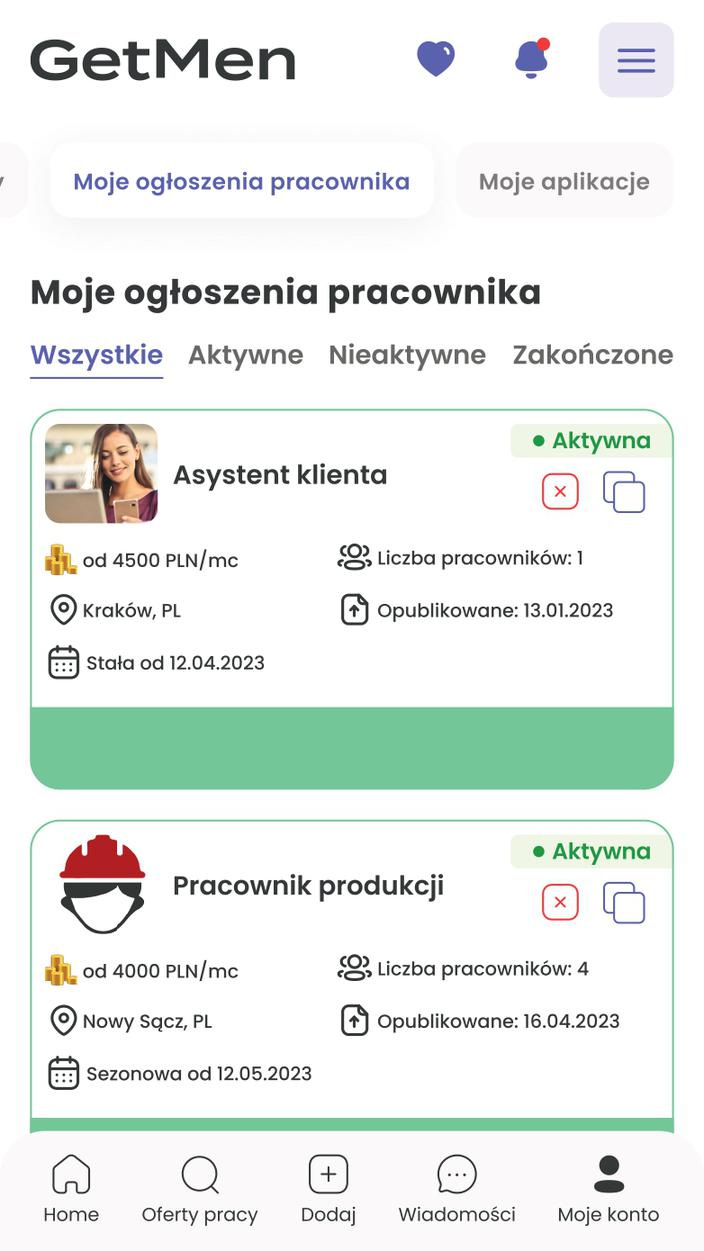Open the Pracownik produkcji listing

coord(308,886)
